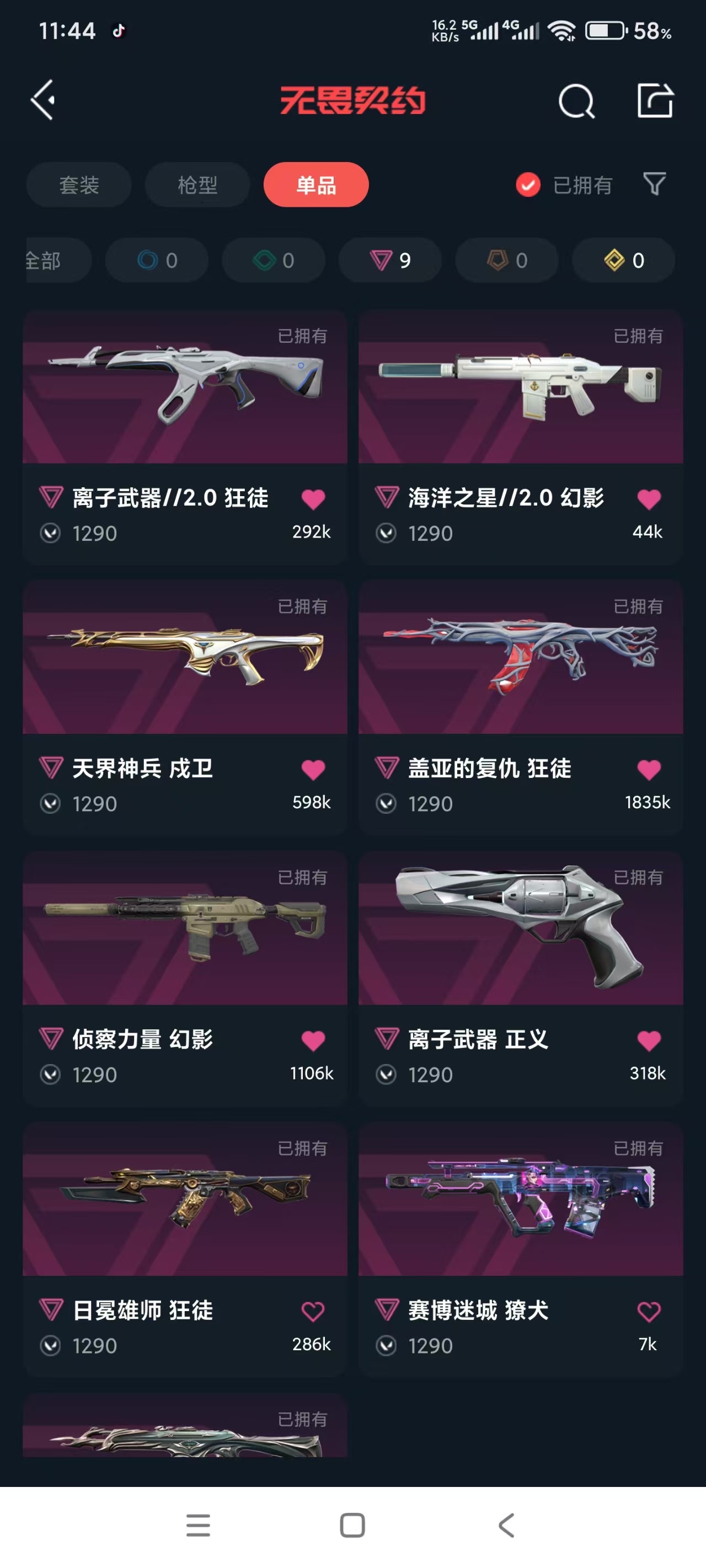Screen dimensions: 706x1568
Task: Open the funnel filter icon
Action: [x=654, y=184]
